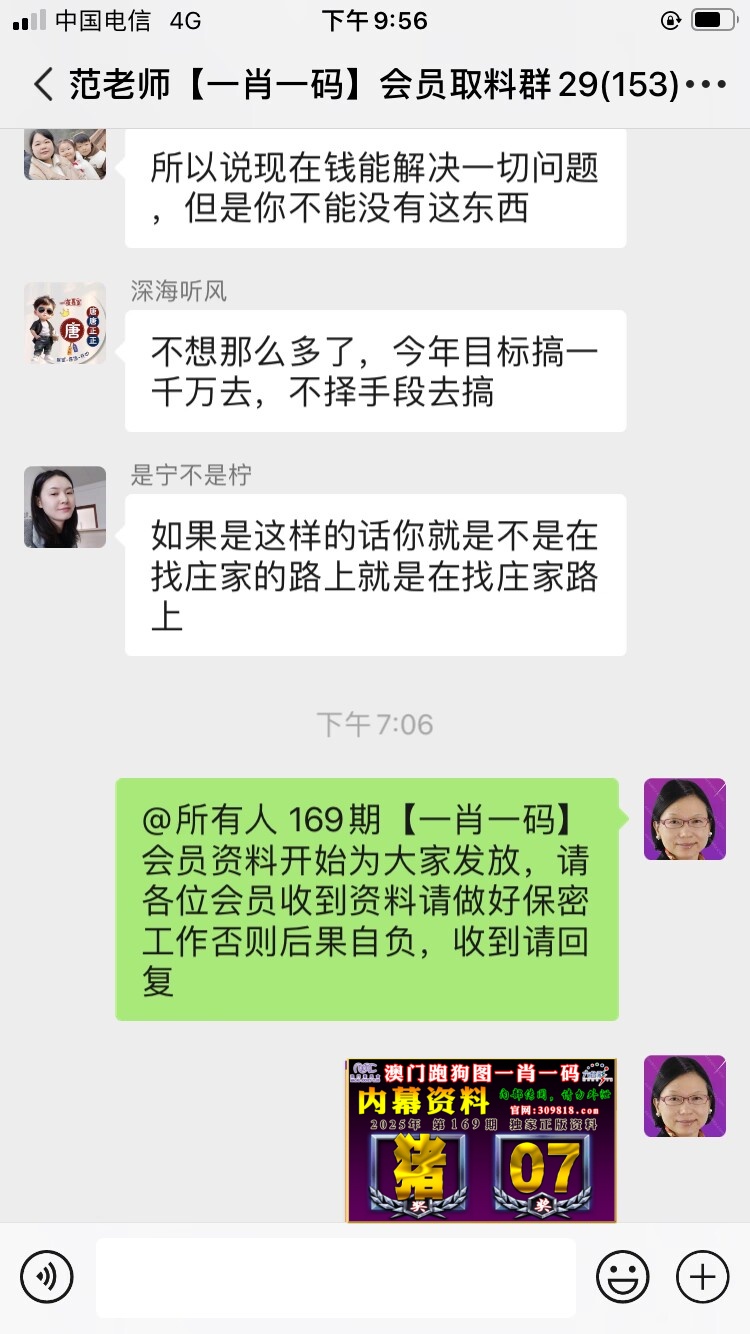The height and width of the screenshot is (1334, 750).
Task: Go back from the group chat
Action: click(43, 85)
